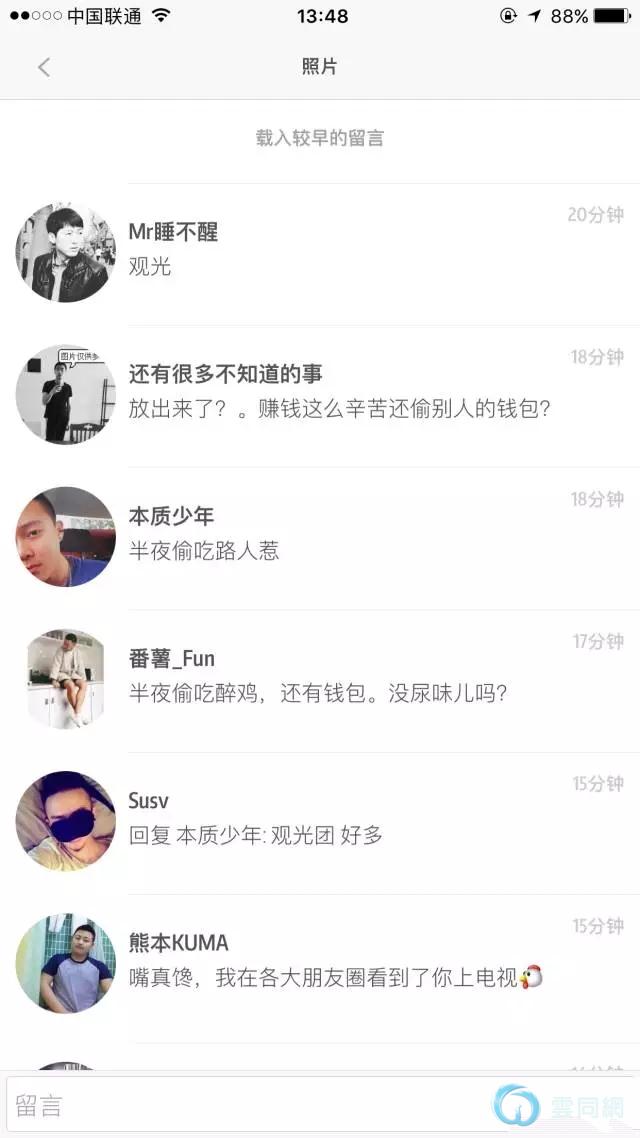Viewport: 640px width, 1138px height.
Task: Select 本质少年's comment 半夜偷吃路人惹
Action: (x=204, y=550)
